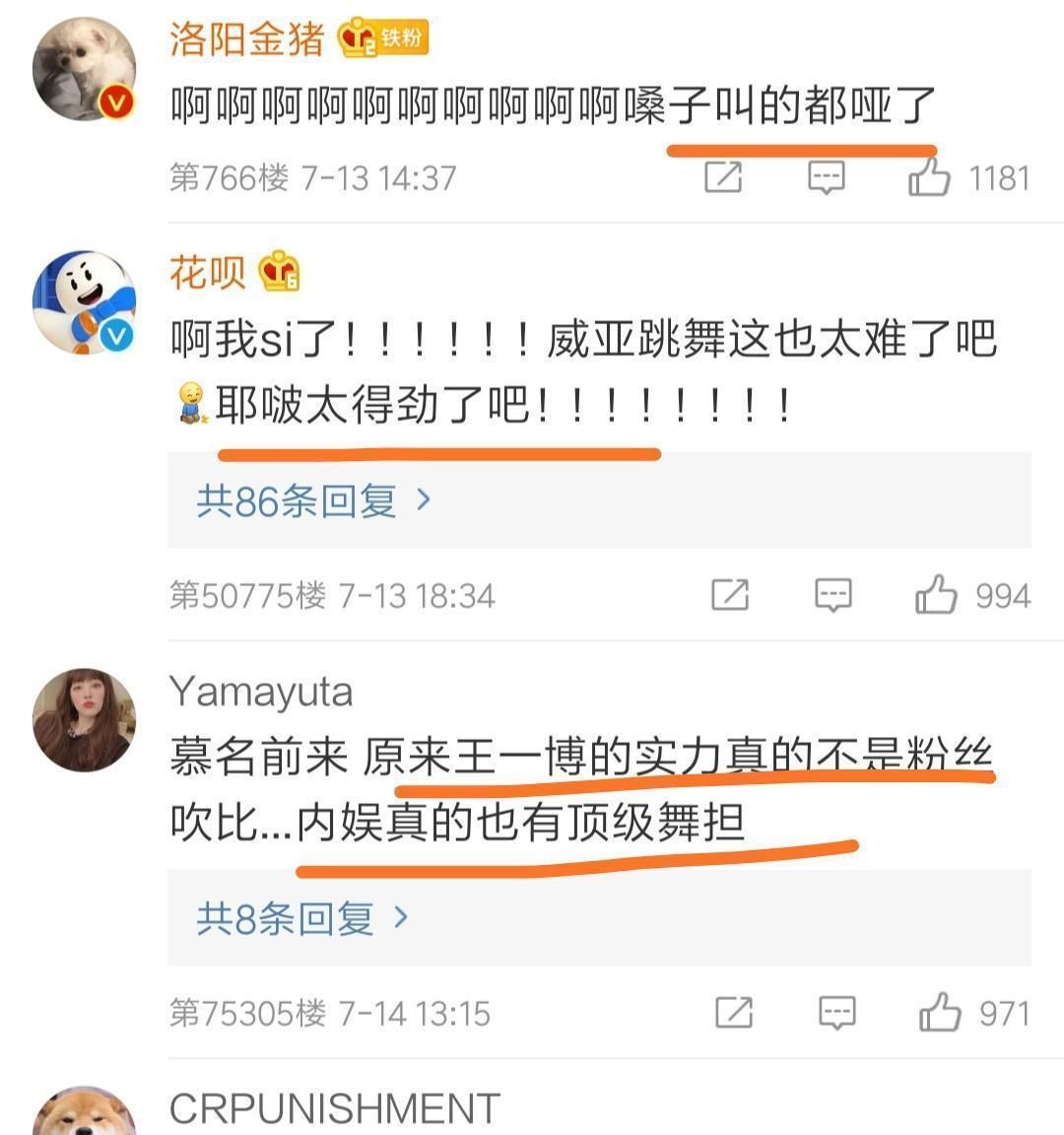Click the comment bubble icon beside 994
This screenshot has height=1135, width=1064.
(833, 594)
